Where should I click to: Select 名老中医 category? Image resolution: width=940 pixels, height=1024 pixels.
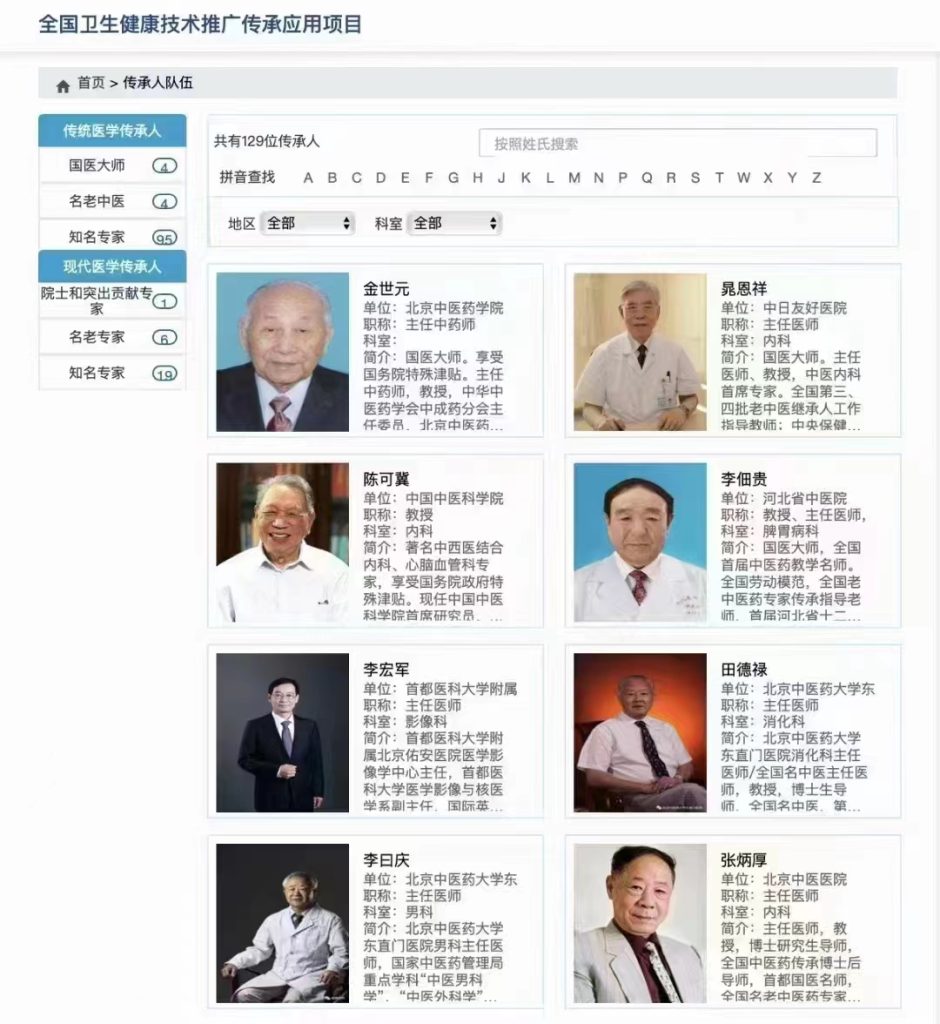coord(98,201)
